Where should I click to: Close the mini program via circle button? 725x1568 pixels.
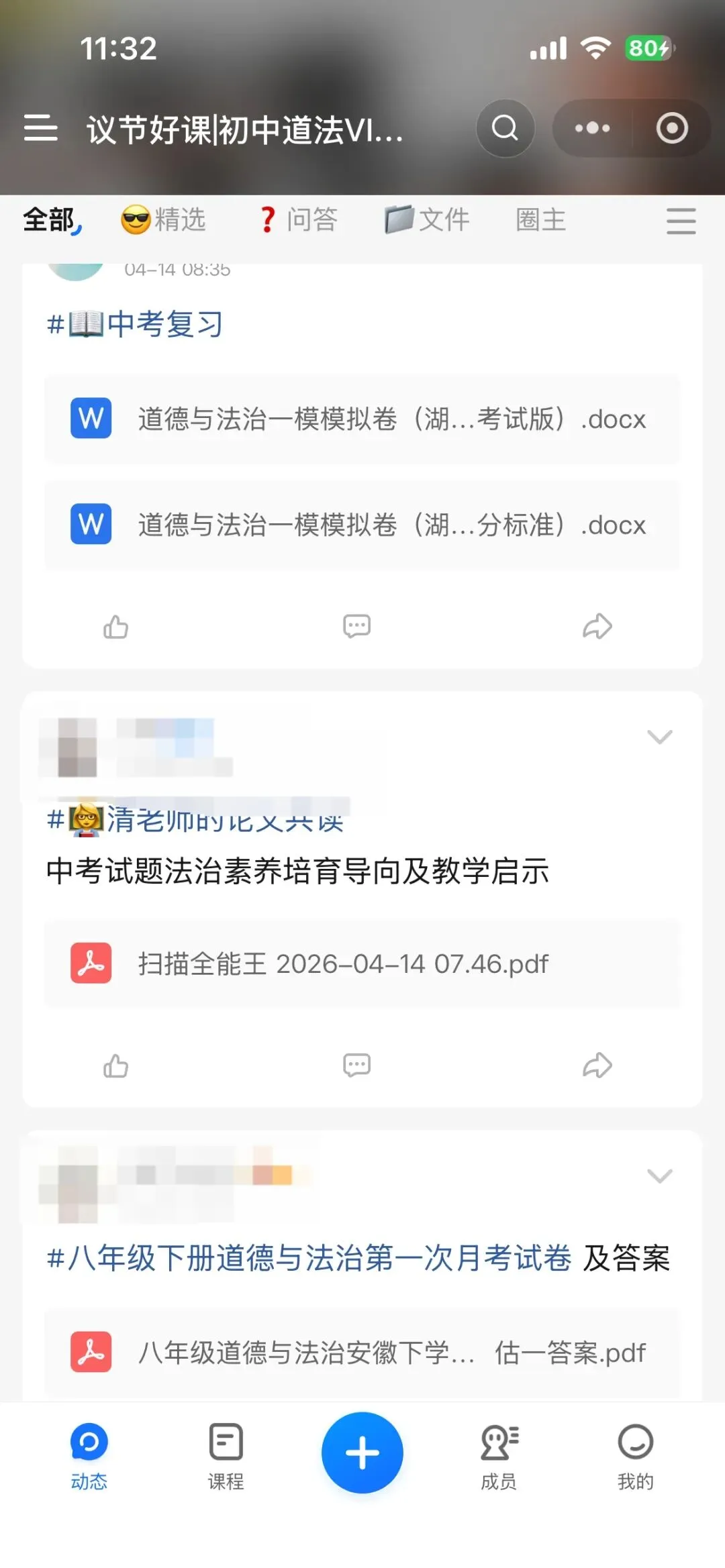coord(672,128)
